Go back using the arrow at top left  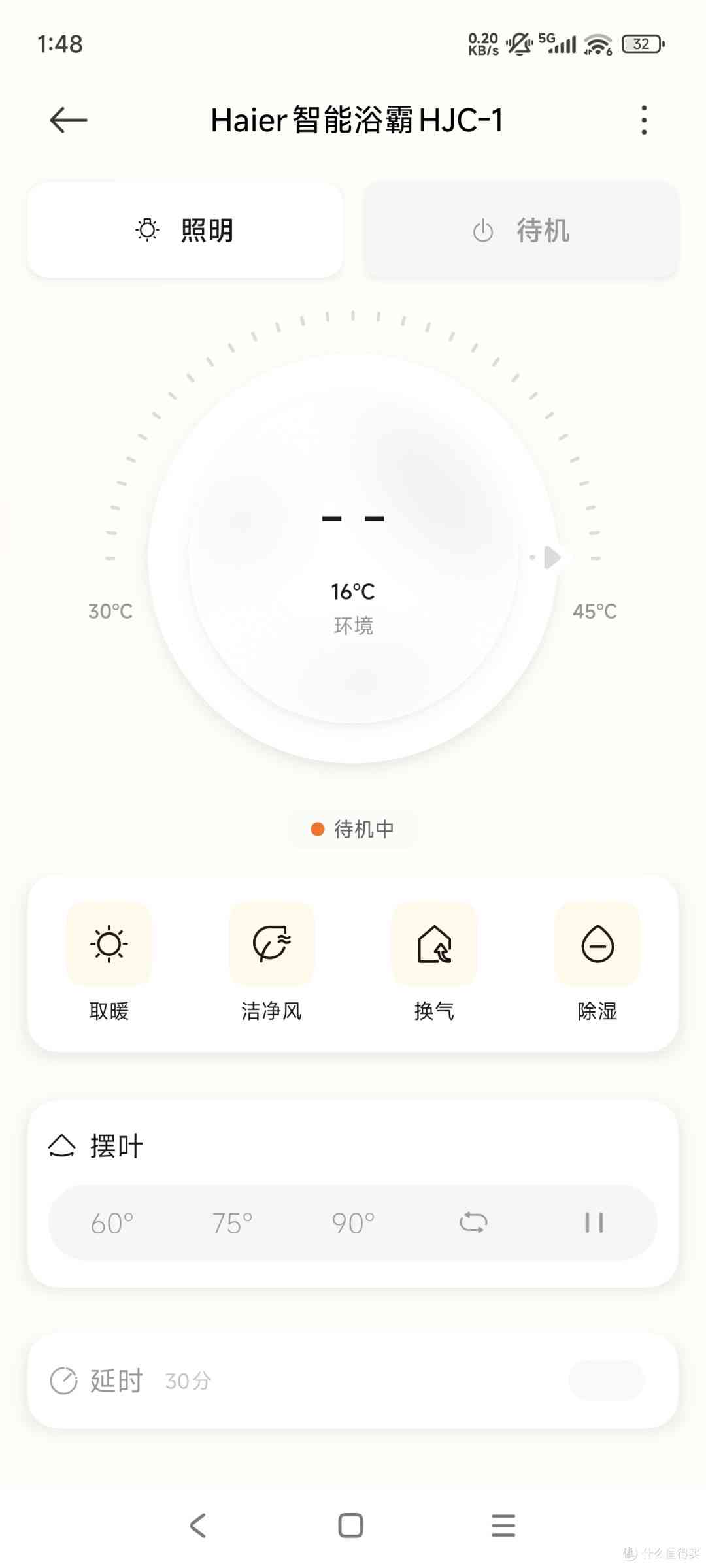(x=67, y=120)
